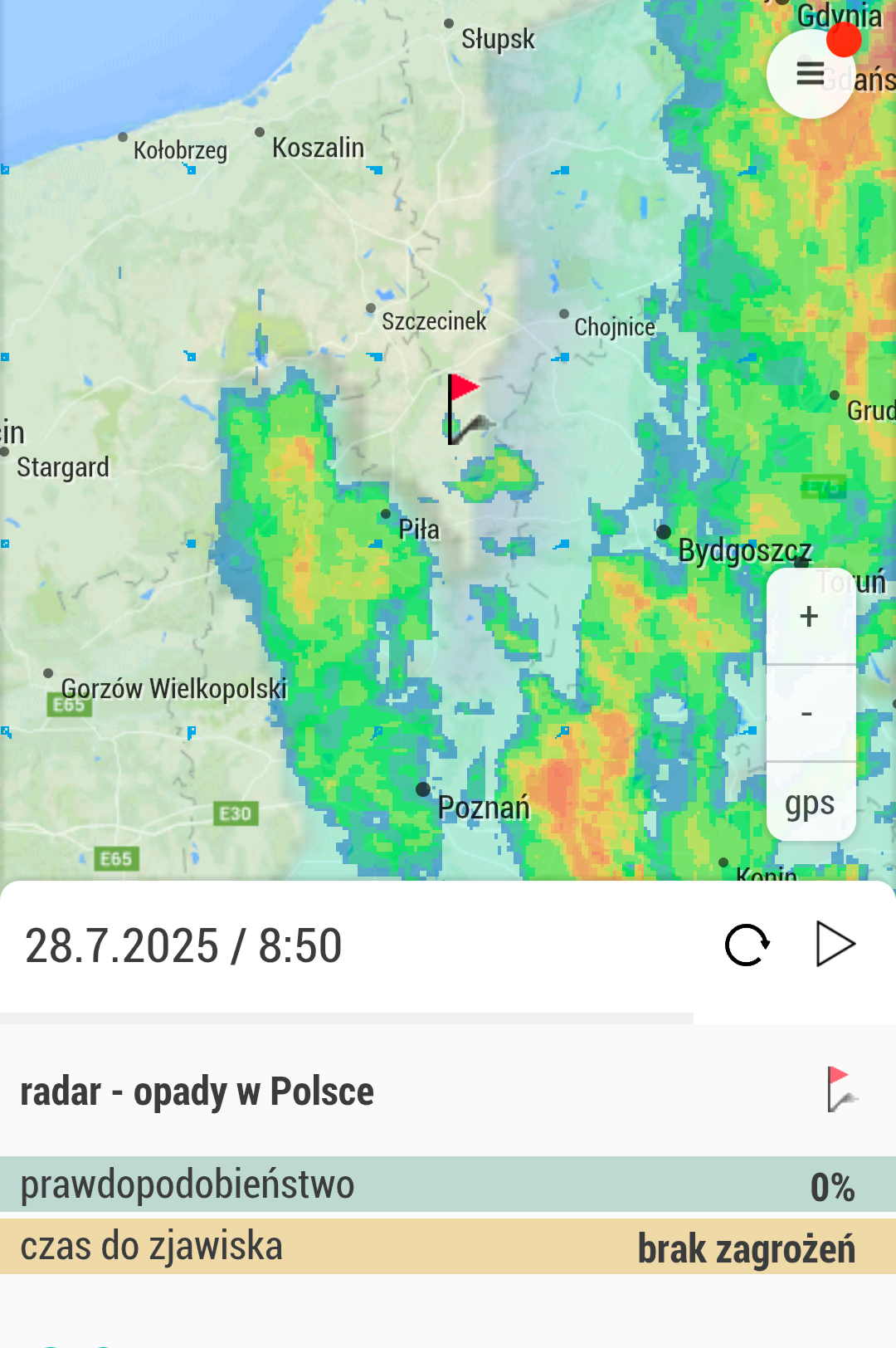Center map using the gps button
Screen dimensions: 896x1348
[x=810, y=803]
